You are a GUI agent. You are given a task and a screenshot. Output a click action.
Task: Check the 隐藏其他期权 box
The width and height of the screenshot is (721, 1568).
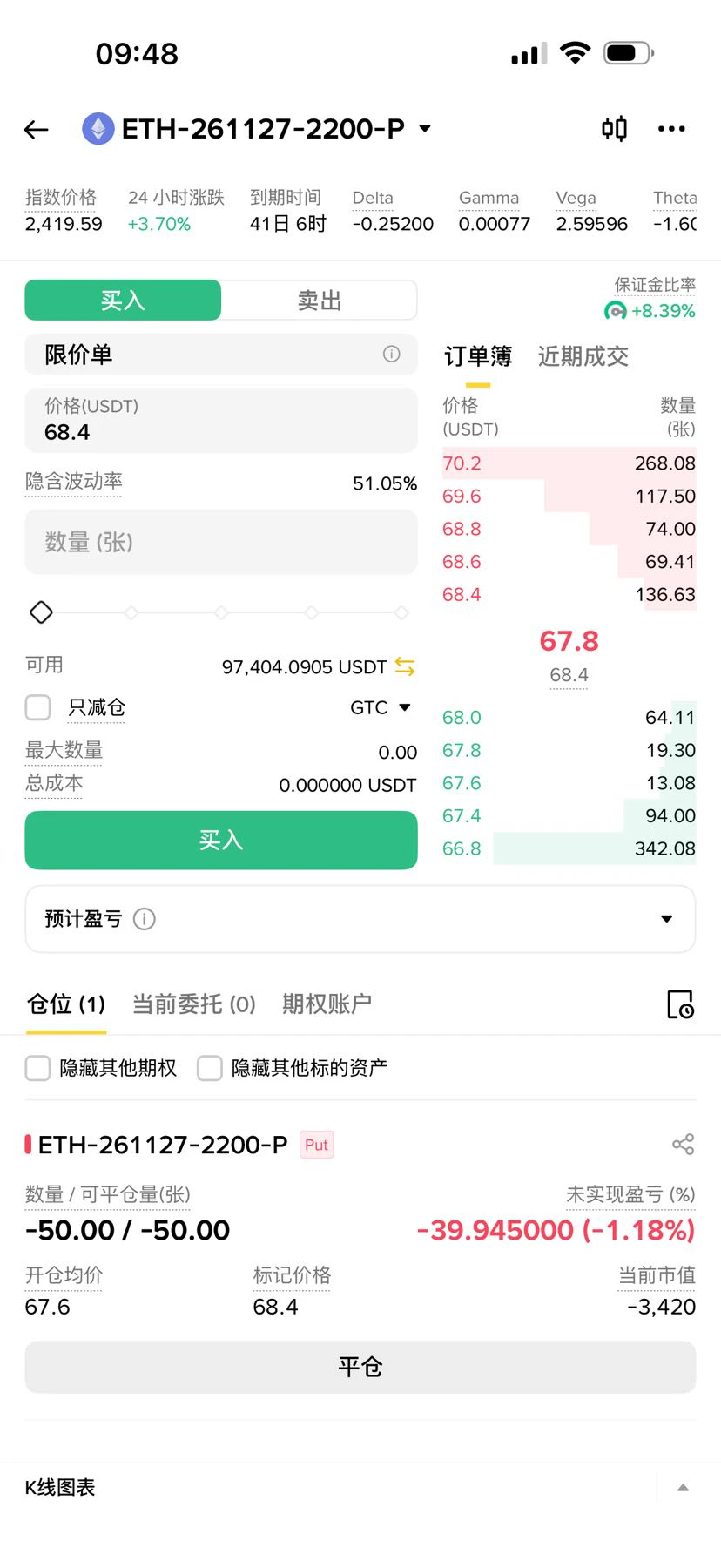tap(38, 1068)
